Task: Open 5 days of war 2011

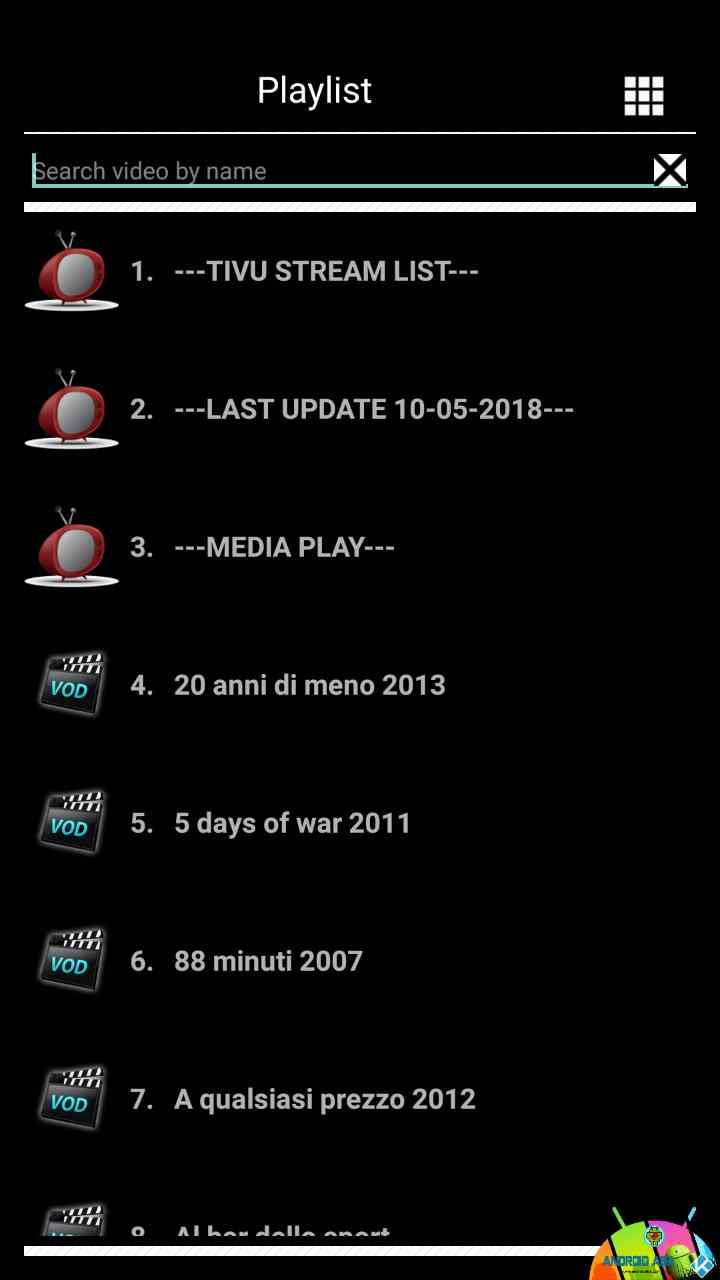Action: point(292,823)
